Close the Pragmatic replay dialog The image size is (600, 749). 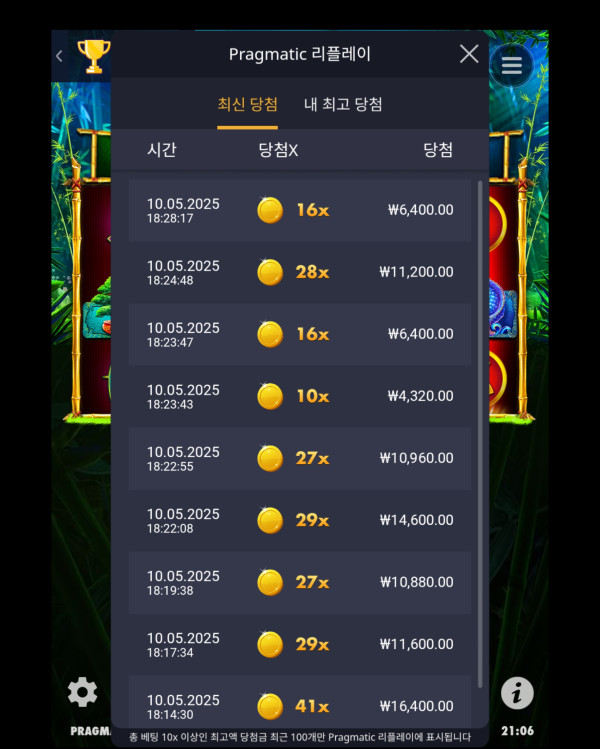[x=469, y=54]
